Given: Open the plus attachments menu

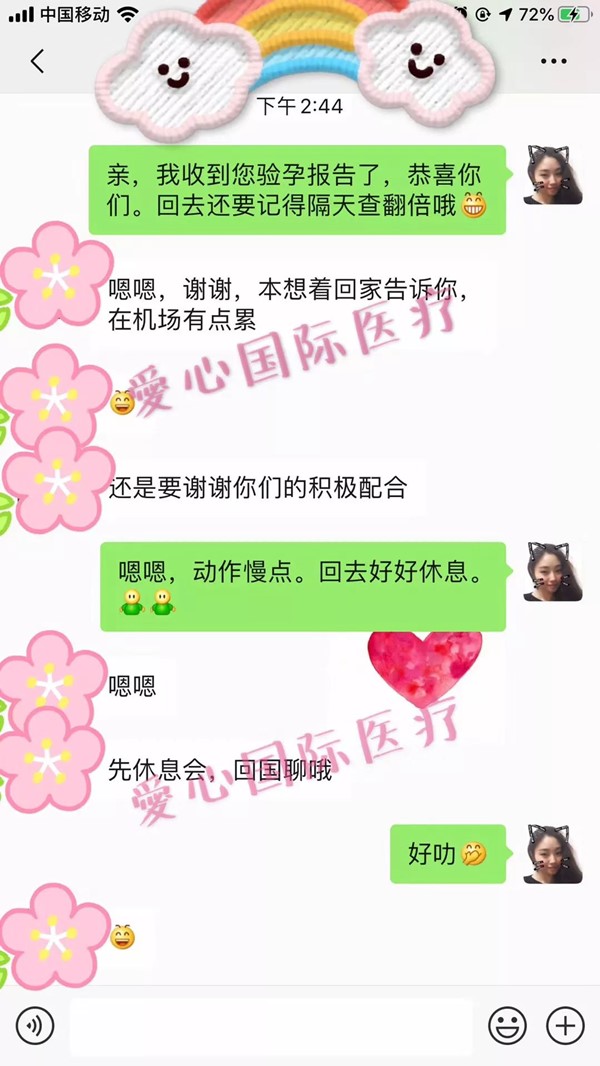Looking at the screenshot, I should point(565,1025).
